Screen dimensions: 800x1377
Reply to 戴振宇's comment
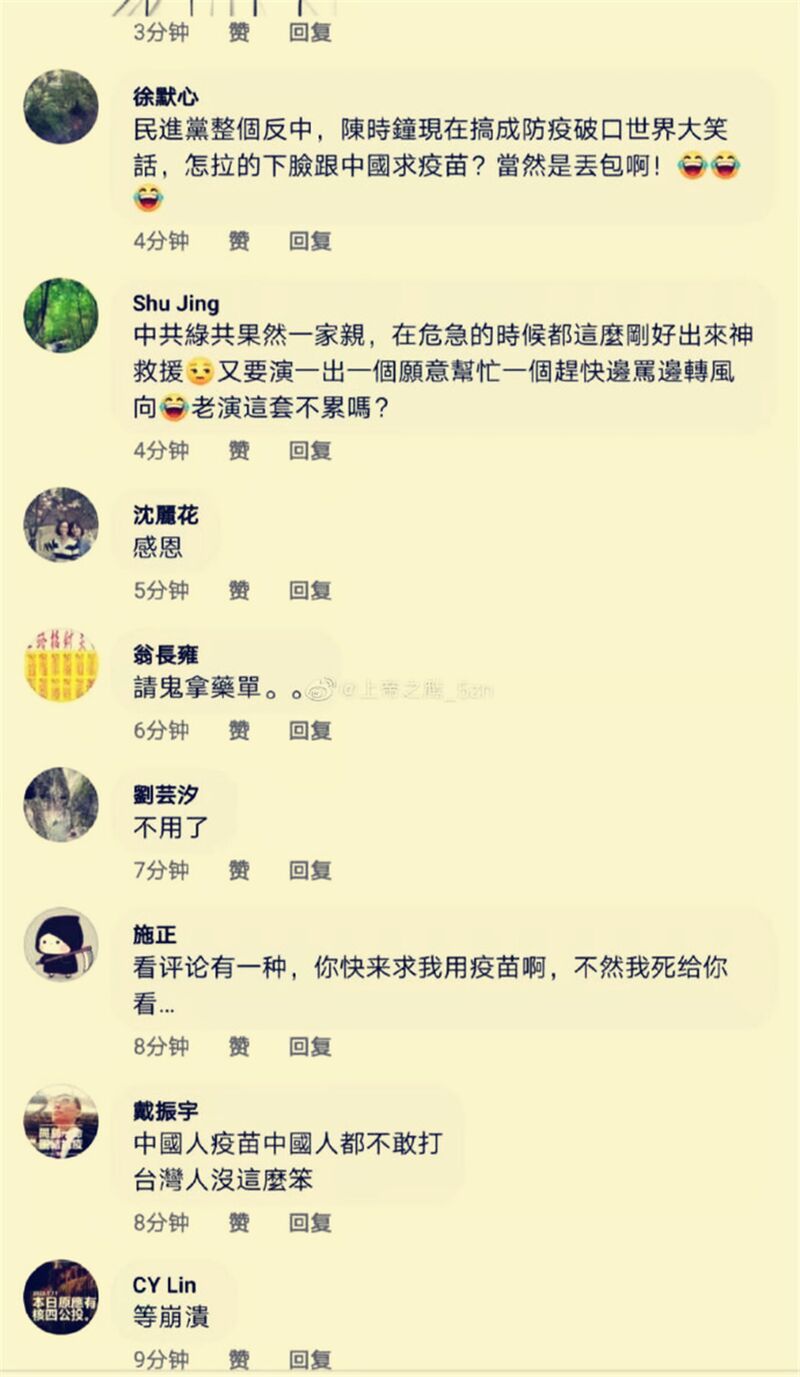tap(310, 1222)
